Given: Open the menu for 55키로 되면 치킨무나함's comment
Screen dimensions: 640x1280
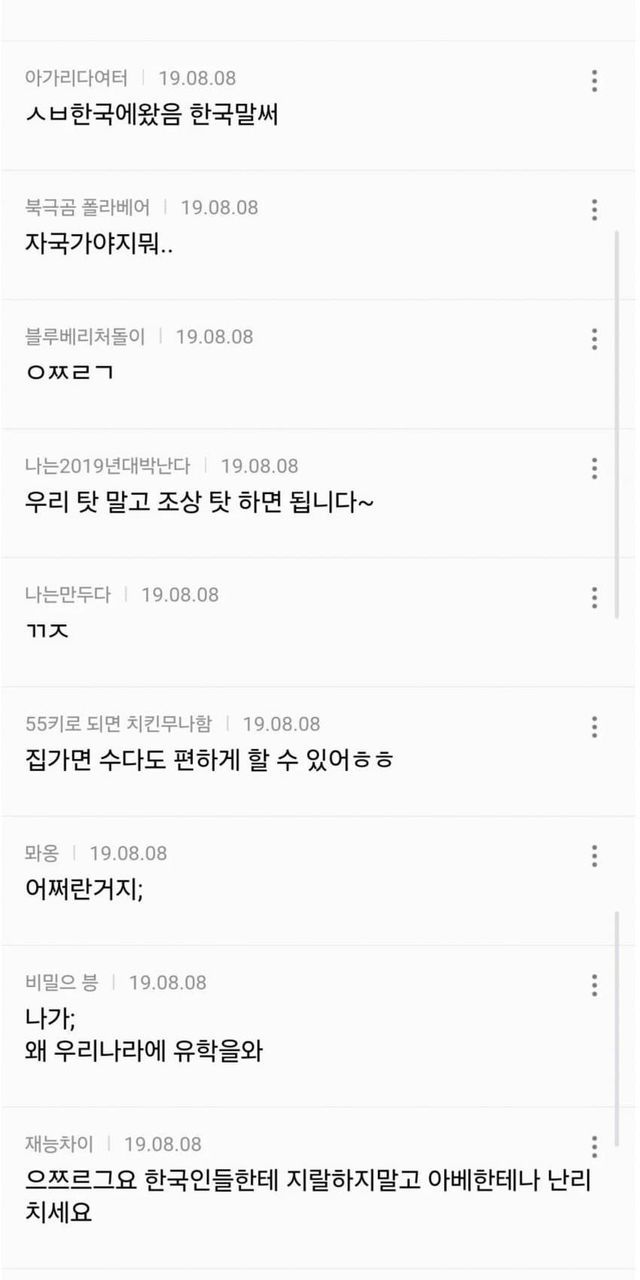Looking at the screenshot, I should [x=594, y=726].
